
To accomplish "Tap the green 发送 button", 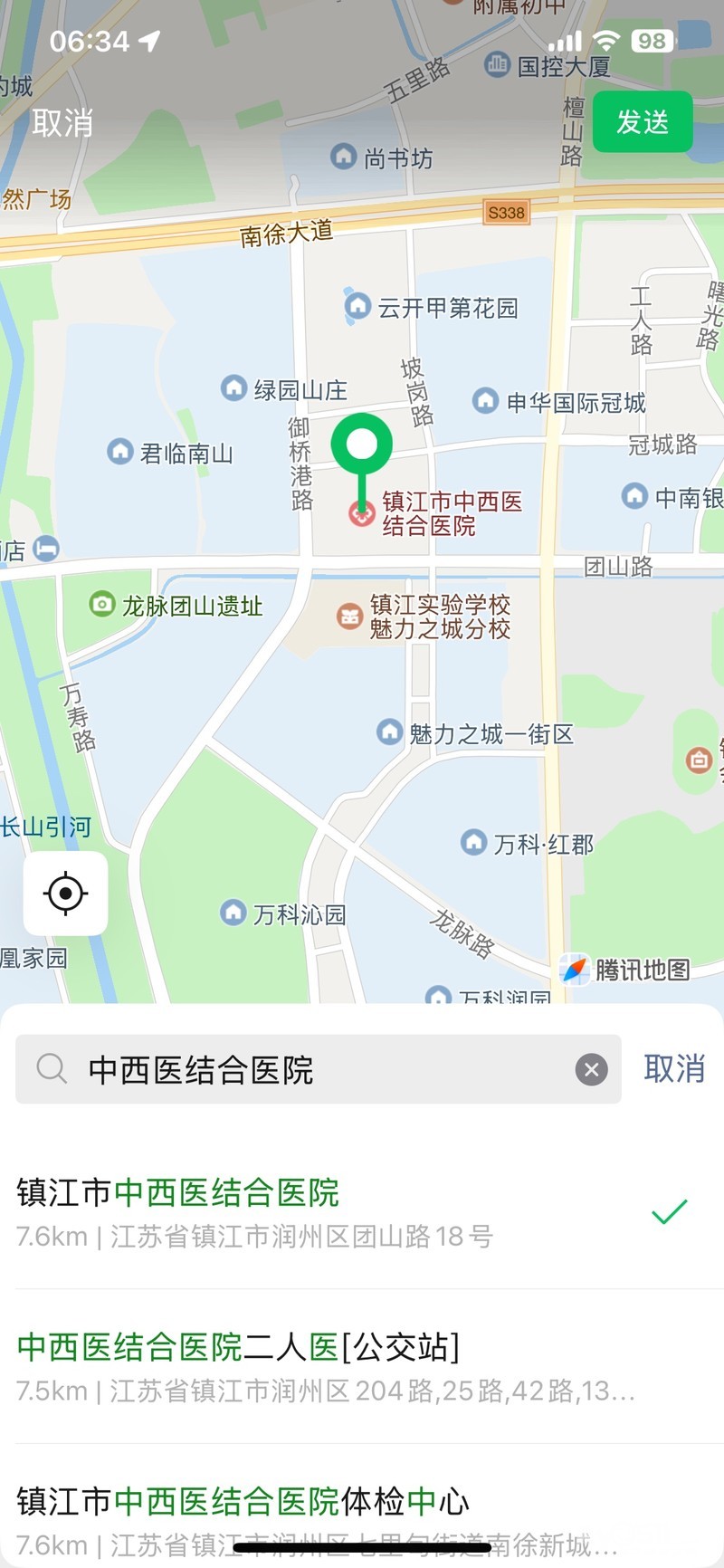I will click(x=643, y=121).
